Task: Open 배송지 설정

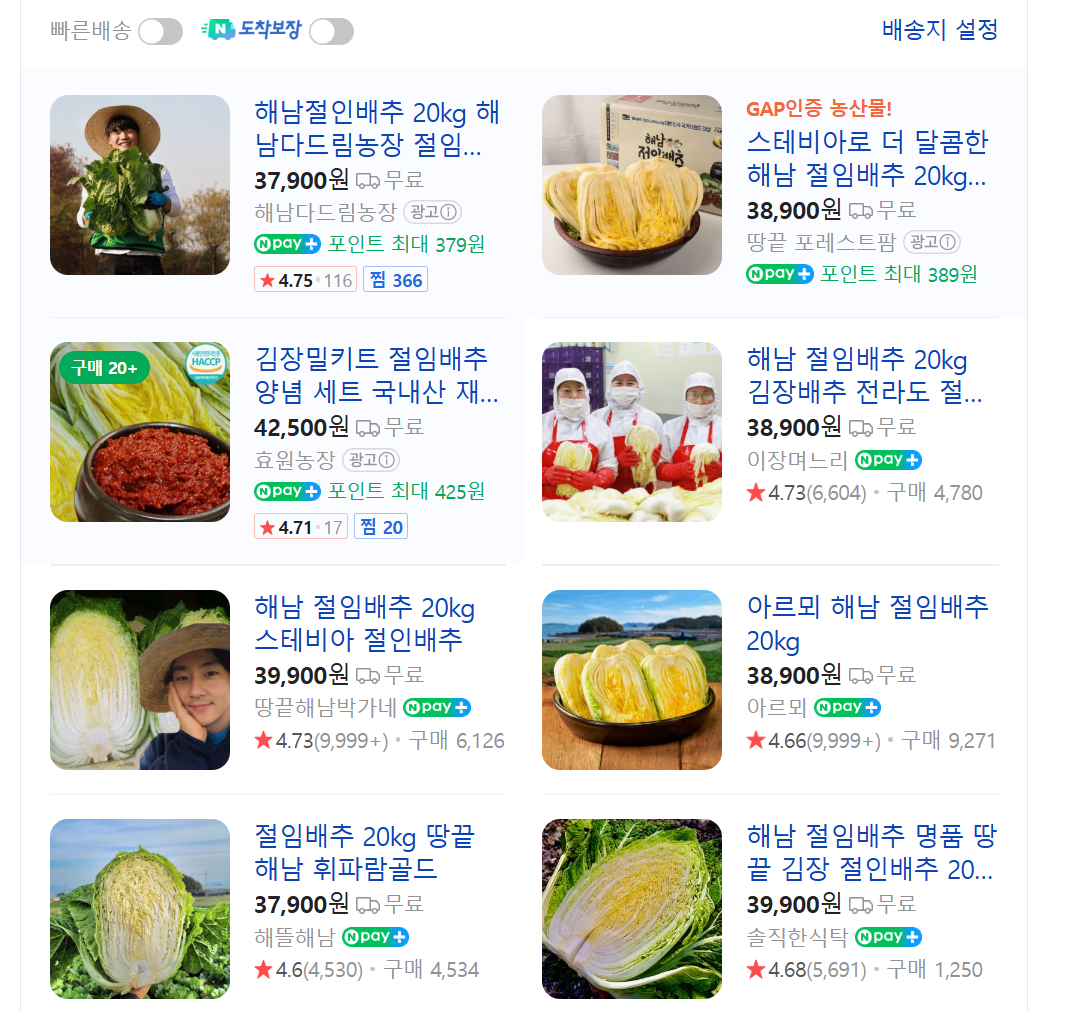Action: [939, 30]
